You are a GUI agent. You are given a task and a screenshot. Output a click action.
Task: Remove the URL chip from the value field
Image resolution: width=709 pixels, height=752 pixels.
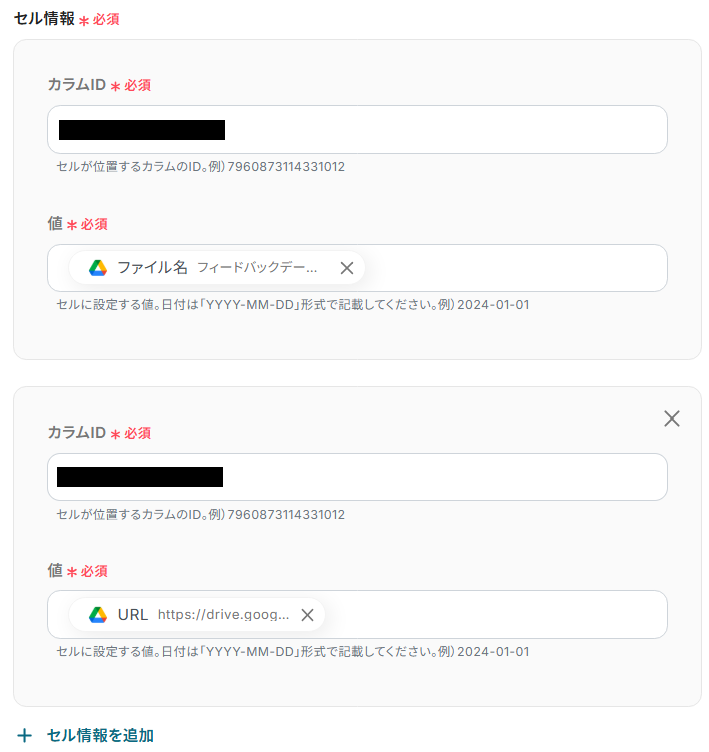308,615
